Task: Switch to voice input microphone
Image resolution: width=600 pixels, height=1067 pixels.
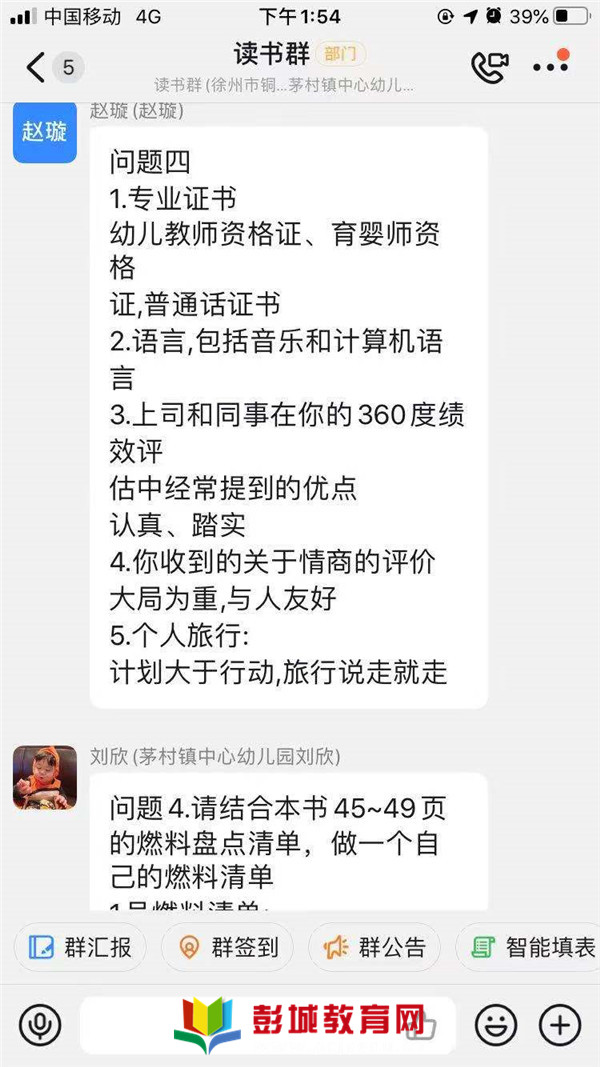Action: [40, 1023]
